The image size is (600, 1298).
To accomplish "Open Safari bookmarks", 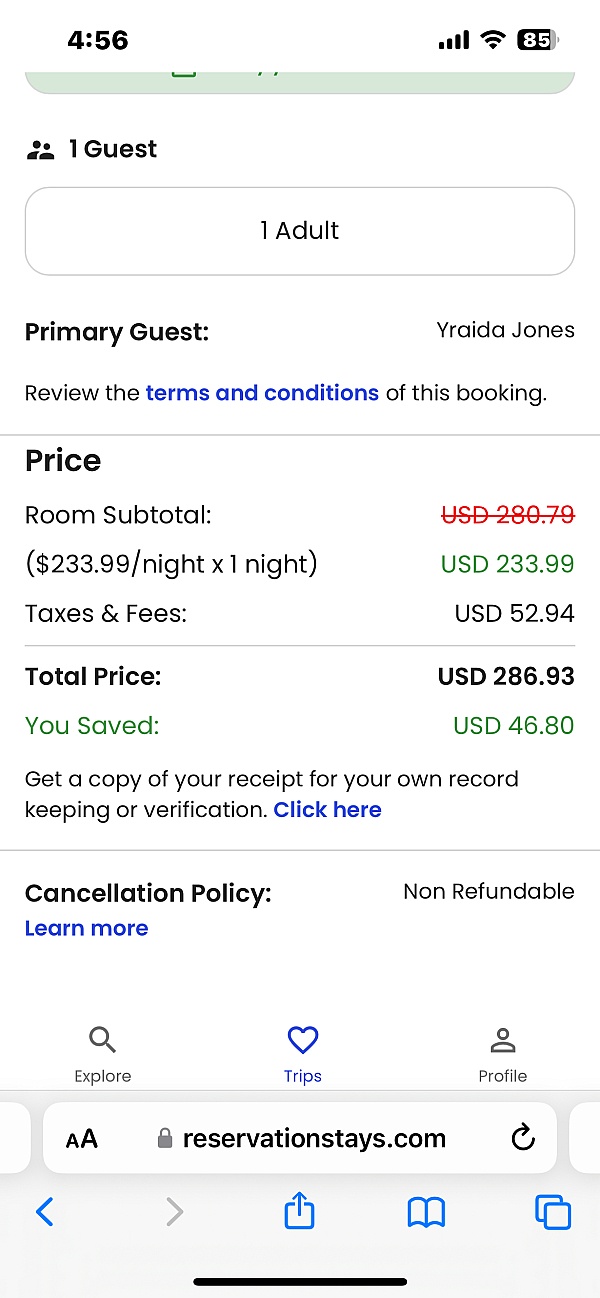I will tap(427, 1213).
